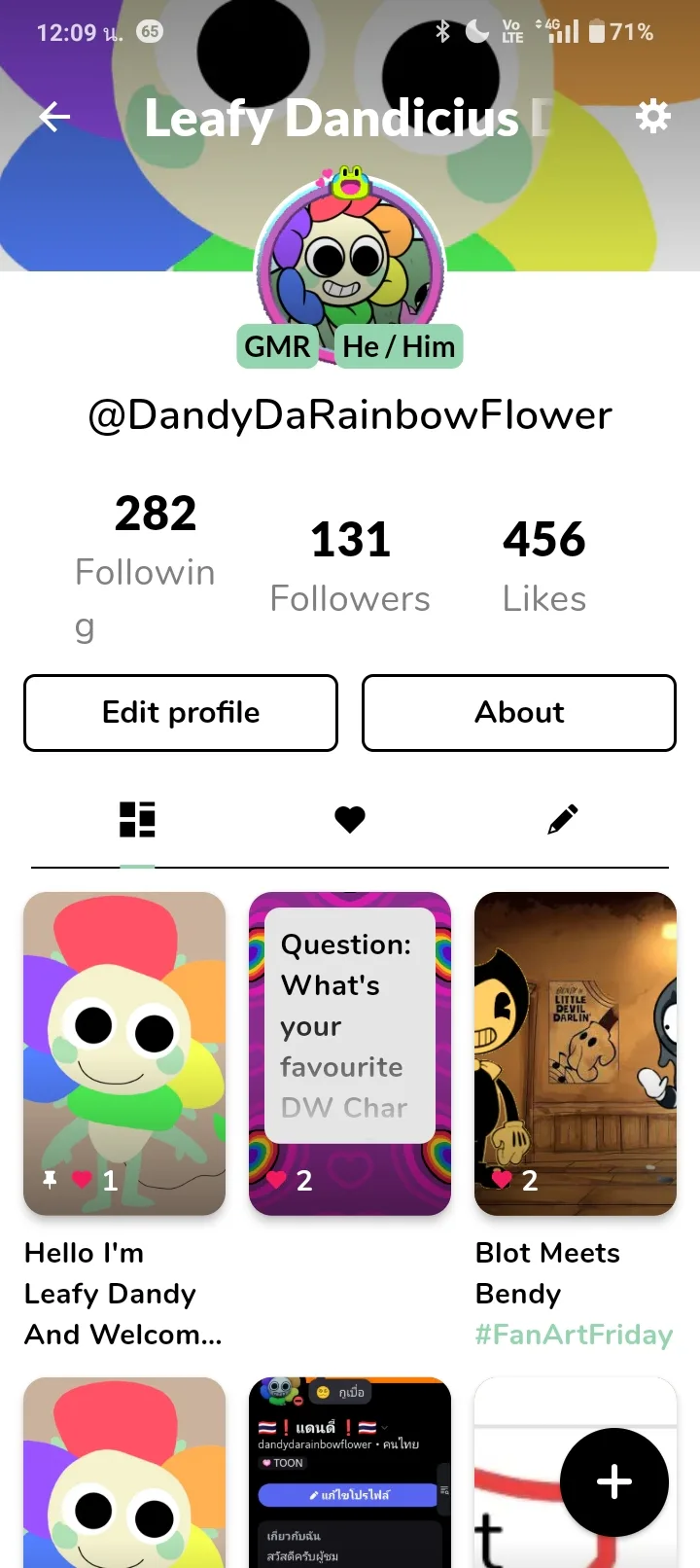The width and height of the screenshot is (700, 1568).
Task: Create a new post with the plus button
Action: click(614, 1482)
